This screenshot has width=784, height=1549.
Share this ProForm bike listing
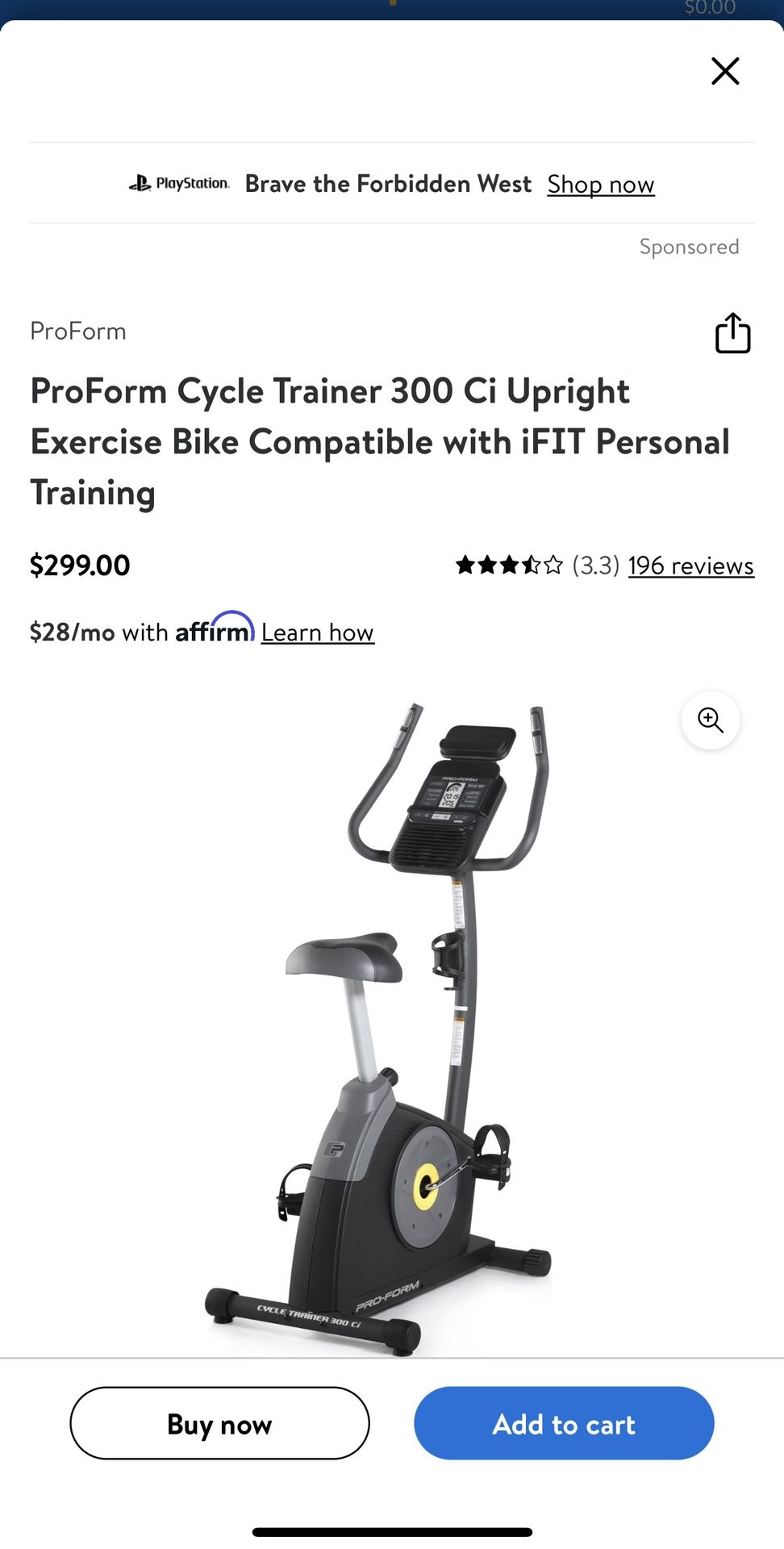732,333
